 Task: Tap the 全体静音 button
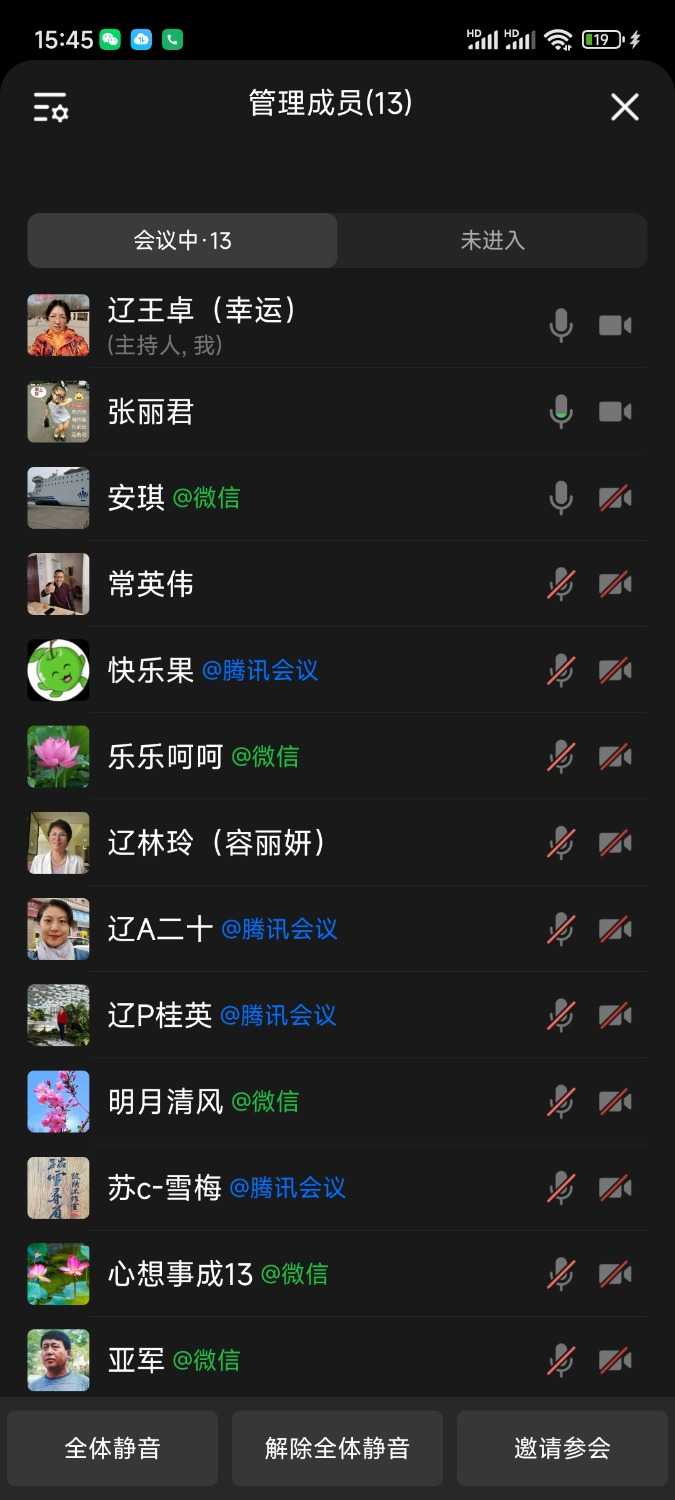[112, 1448]
